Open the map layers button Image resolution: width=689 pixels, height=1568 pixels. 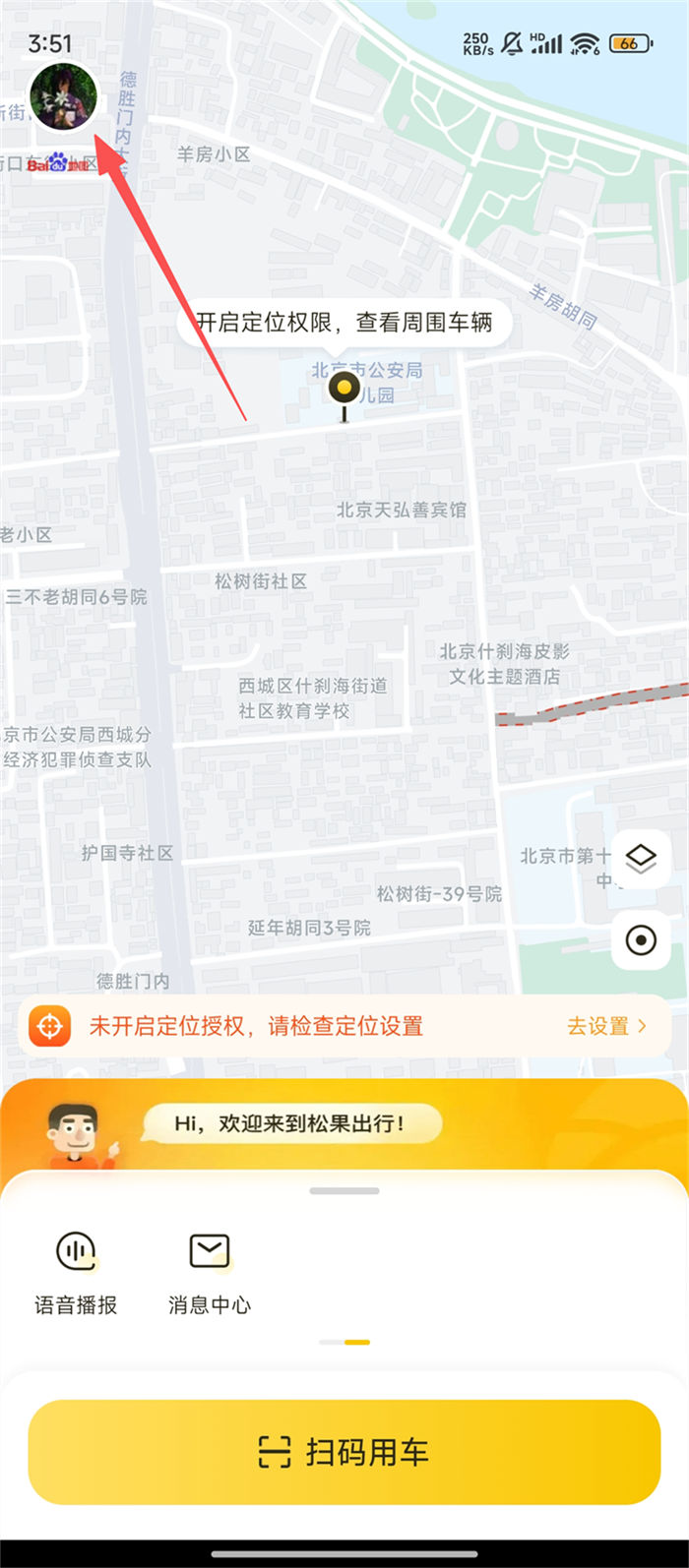pos(641,860)
